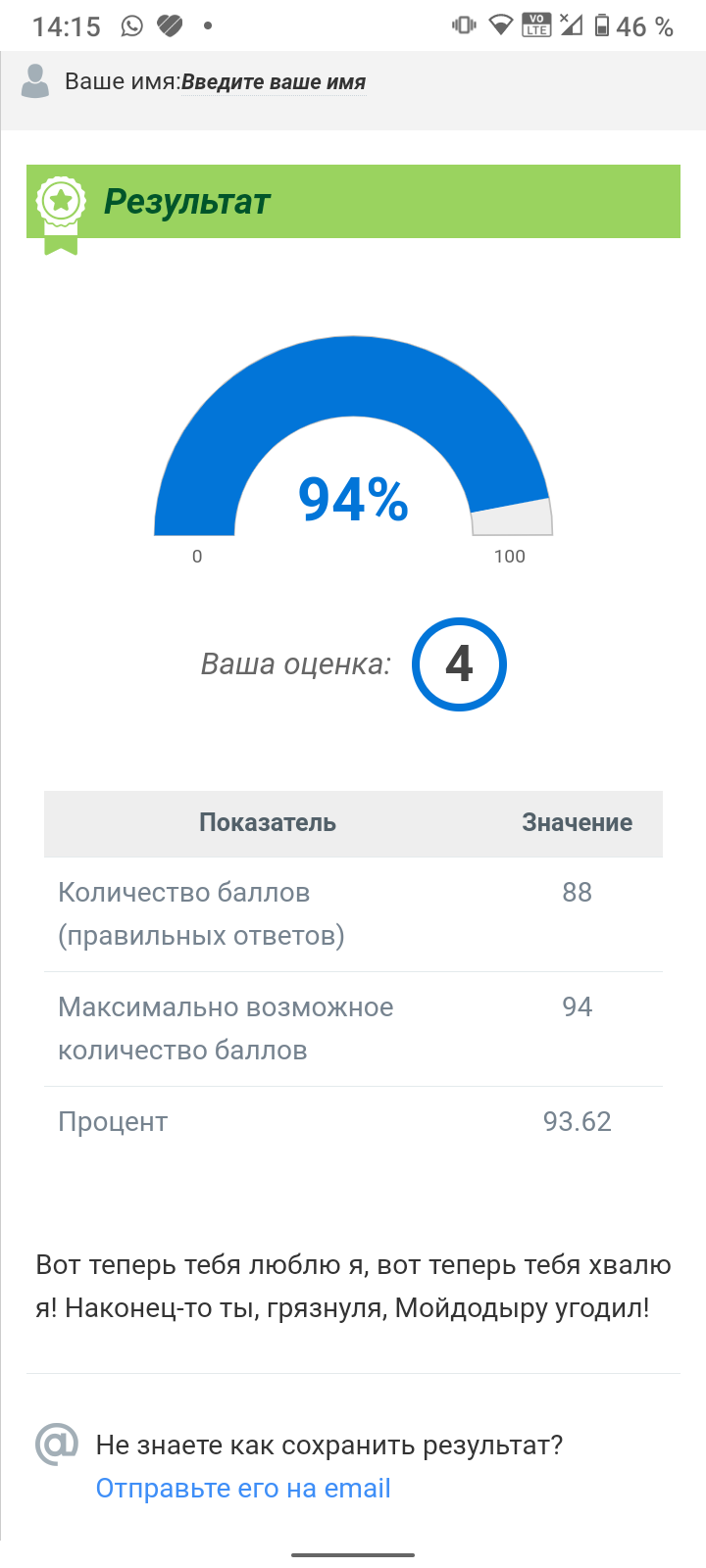Viewport: 706px width, 1568px height.
Task: Open the 'Отправьте его на email' link
Action: [243, 1489]
